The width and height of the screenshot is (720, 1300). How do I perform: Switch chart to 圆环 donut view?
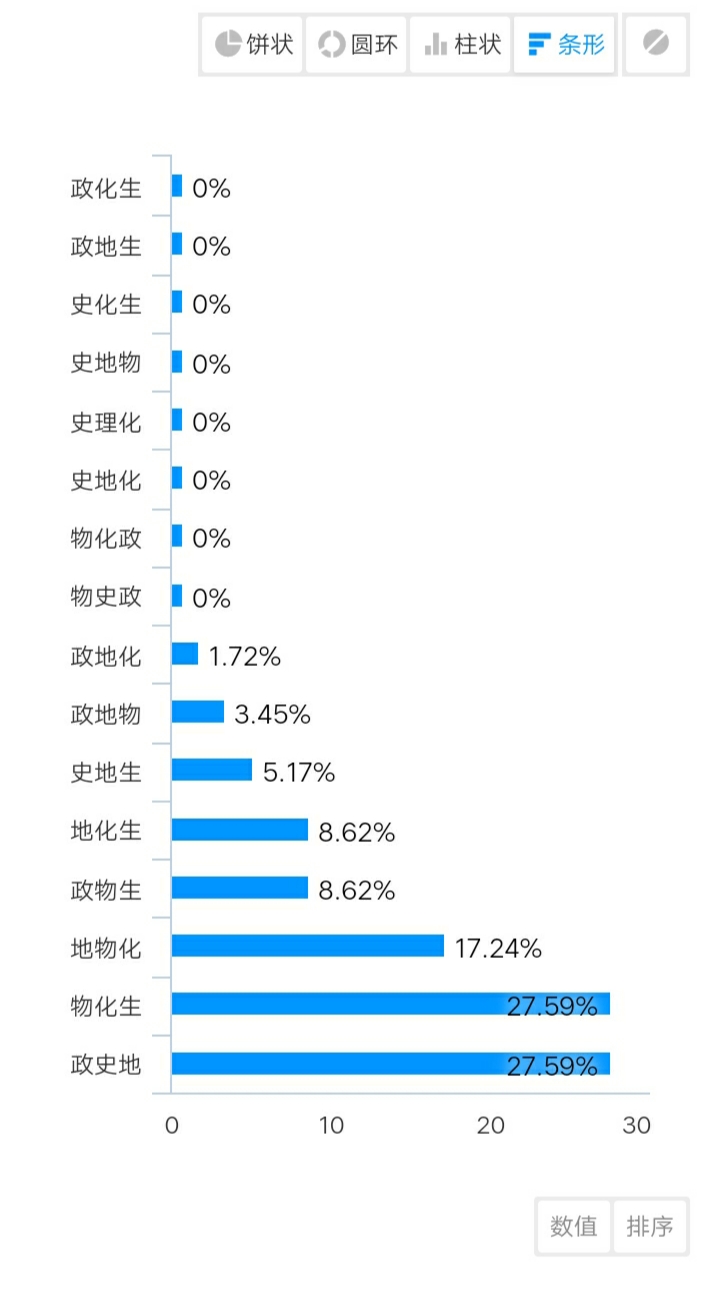pos(357,45)
